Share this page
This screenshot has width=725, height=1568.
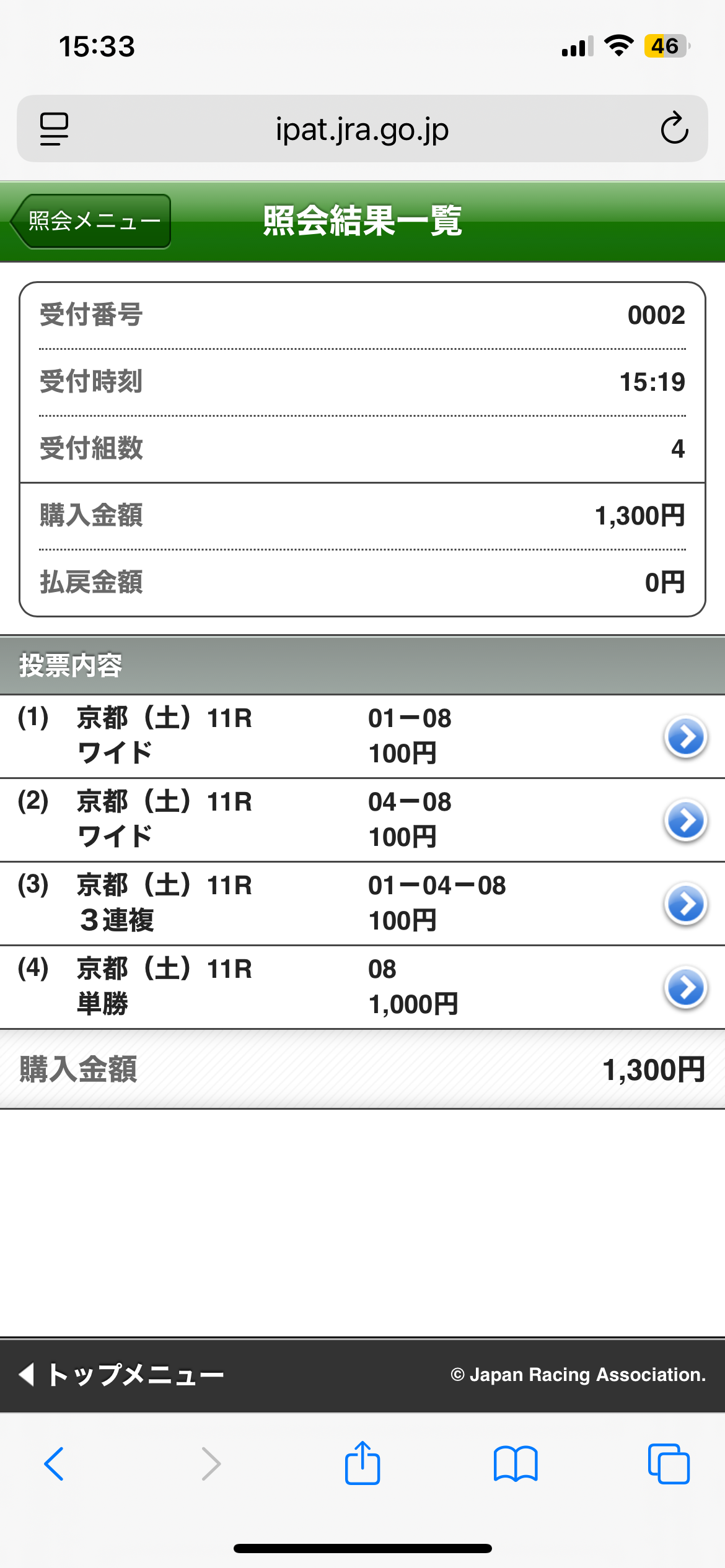(362, 1464)
